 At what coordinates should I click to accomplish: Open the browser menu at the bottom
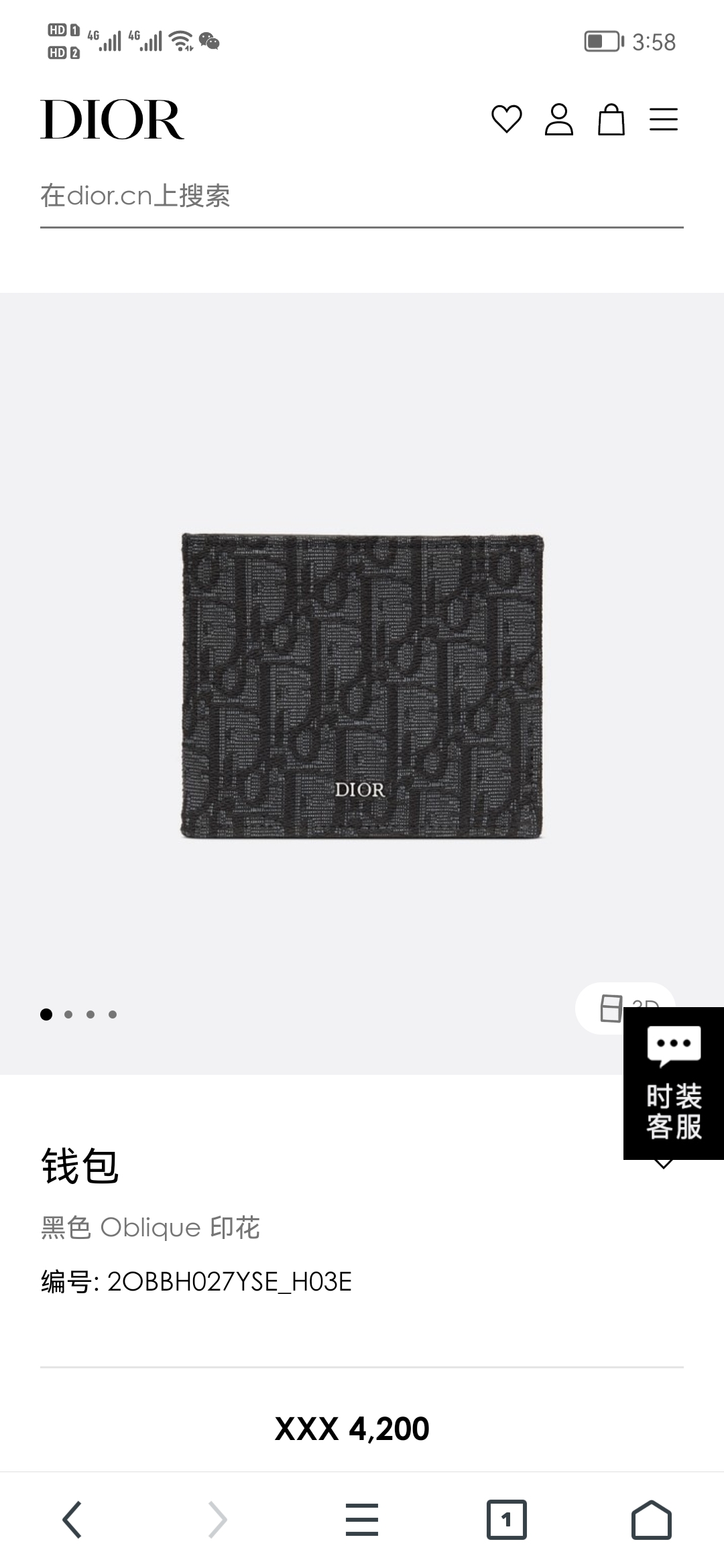click(x=362, y=1520)
